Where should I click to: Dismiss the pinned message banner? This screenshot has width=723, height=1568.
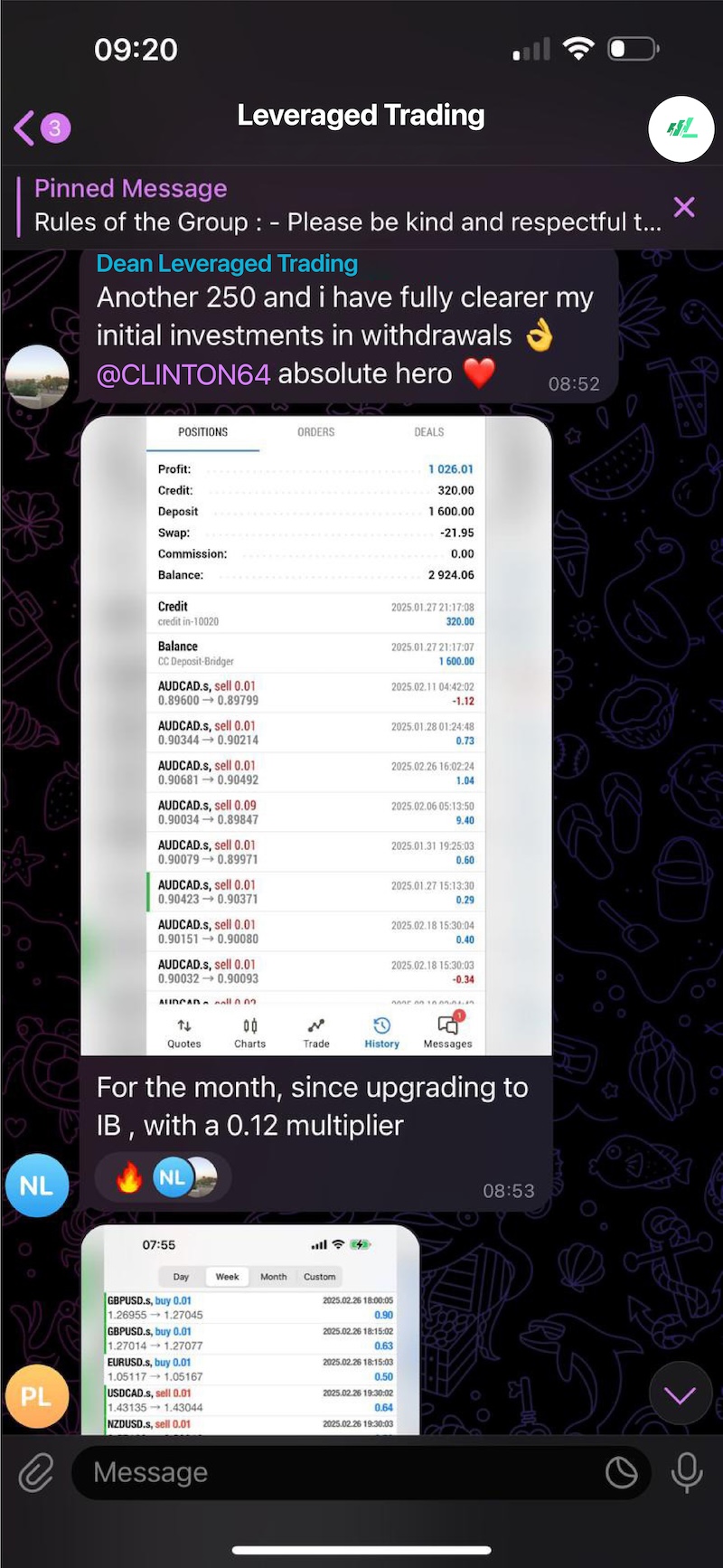coord(685,207)
